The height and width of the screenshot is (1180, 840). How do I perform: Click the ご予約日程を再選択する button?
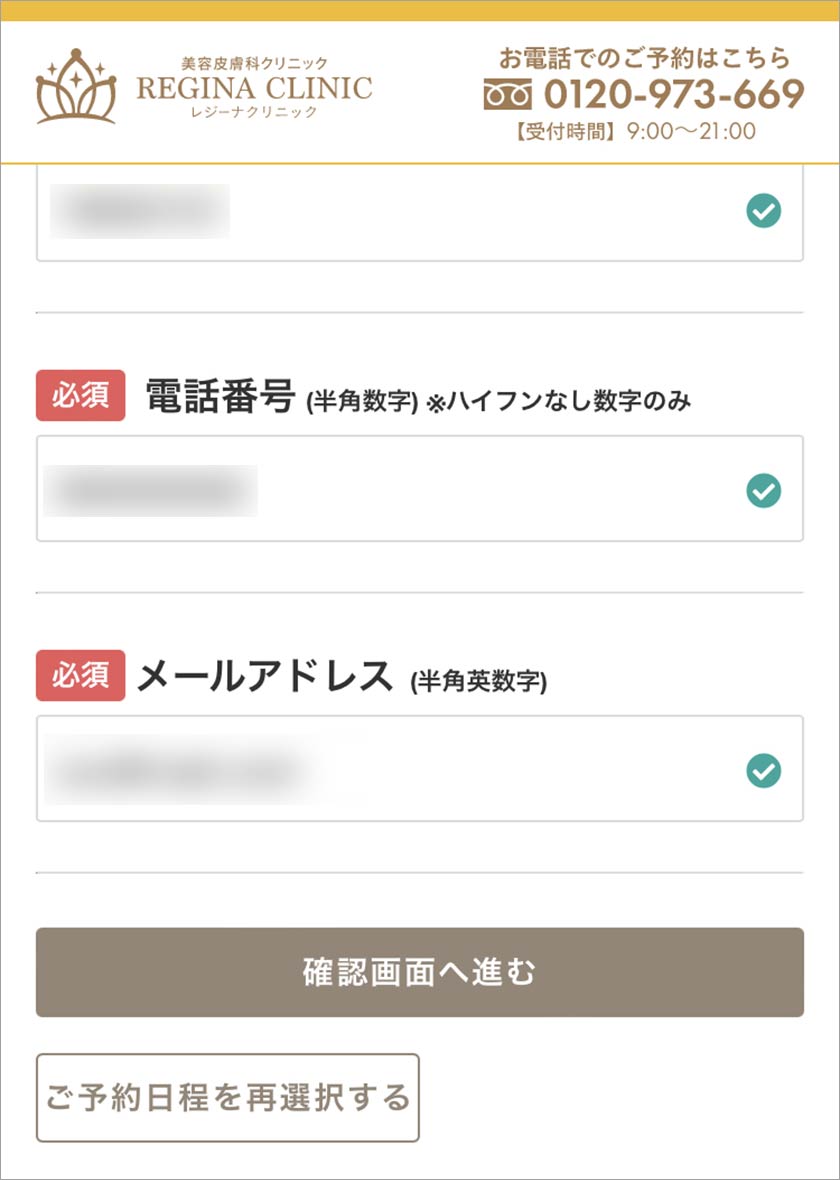(227, 1096)
